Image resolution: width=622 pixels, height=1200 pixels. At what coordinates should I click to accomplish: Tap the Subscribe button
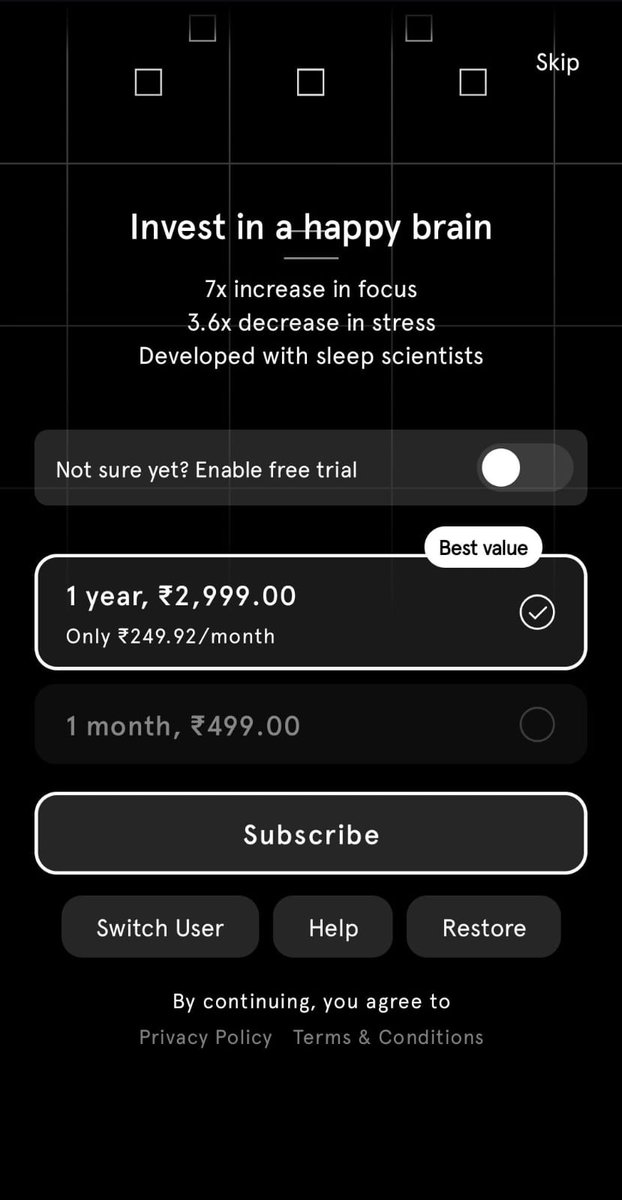[310, 834]
